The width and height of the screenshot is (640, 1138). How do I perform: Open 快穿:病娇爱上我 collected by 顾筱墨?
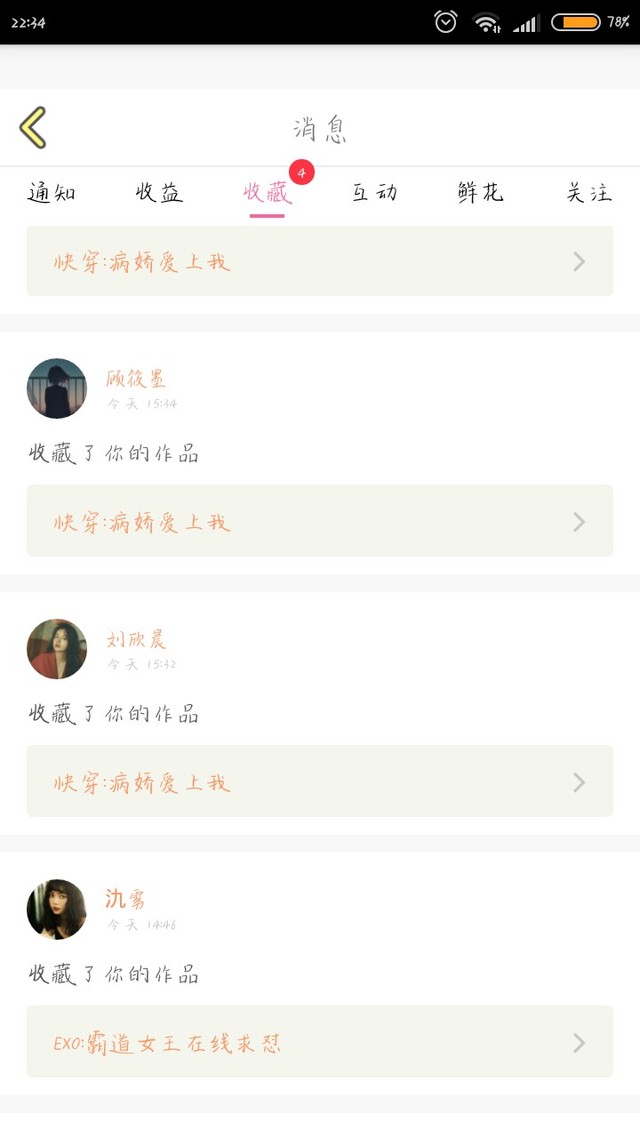click(319, 521)
